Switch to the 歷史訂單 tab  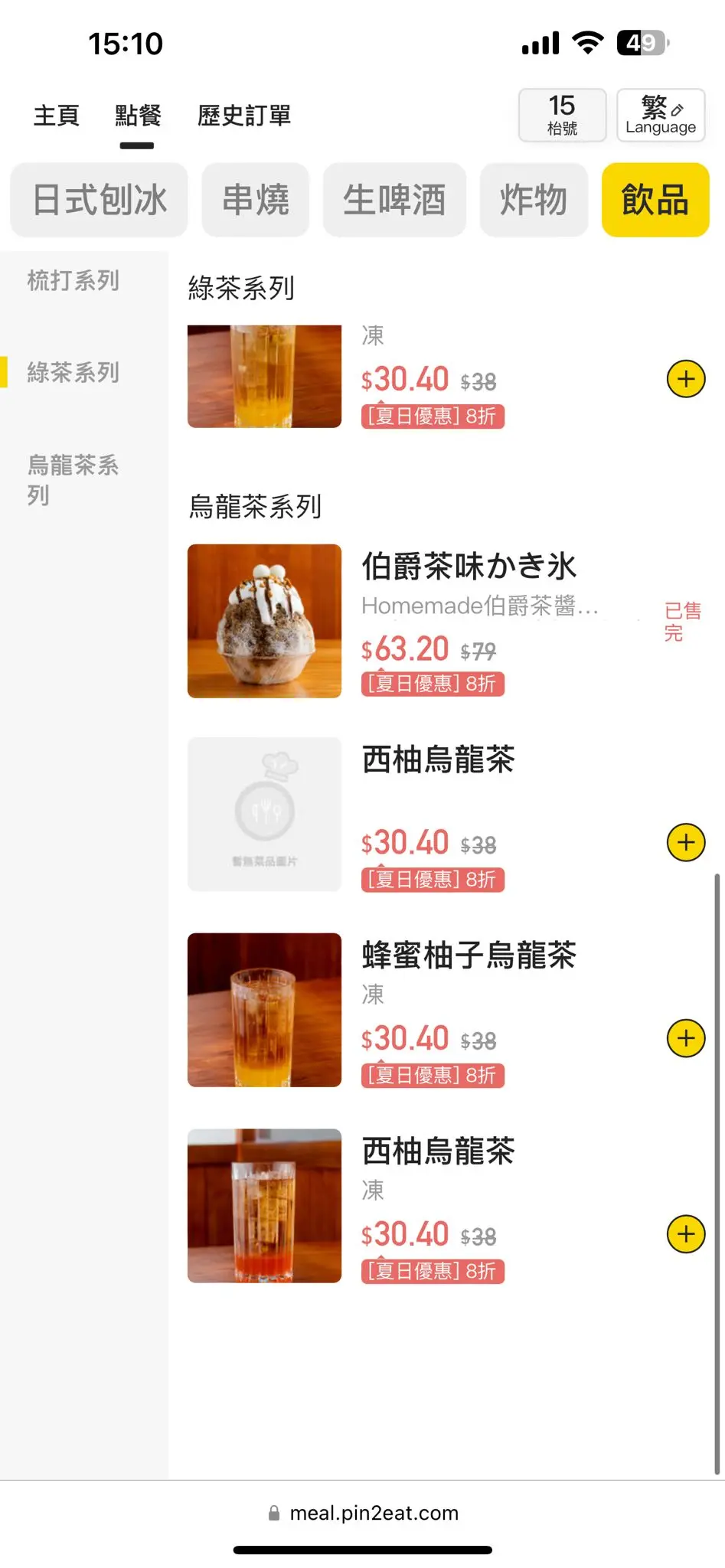(244, 116)
